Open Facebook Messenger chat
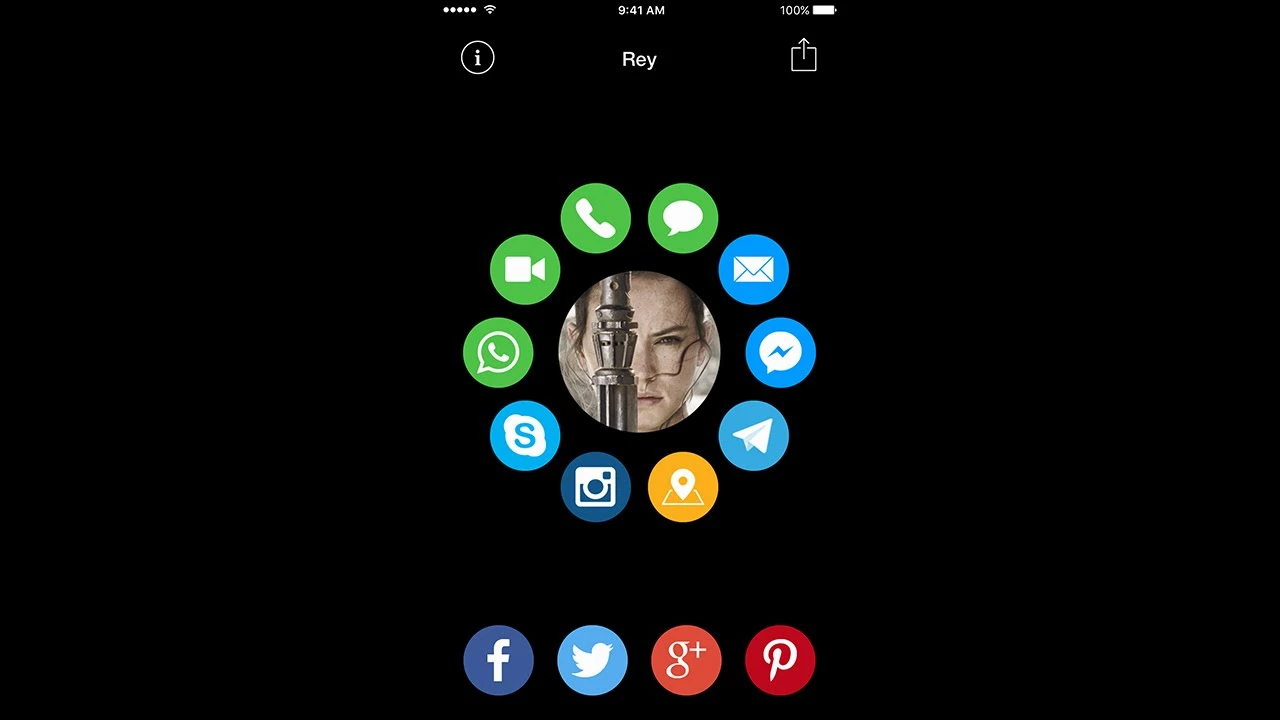The height and width of the screenshot is (720, 1280). click(780, 352)
